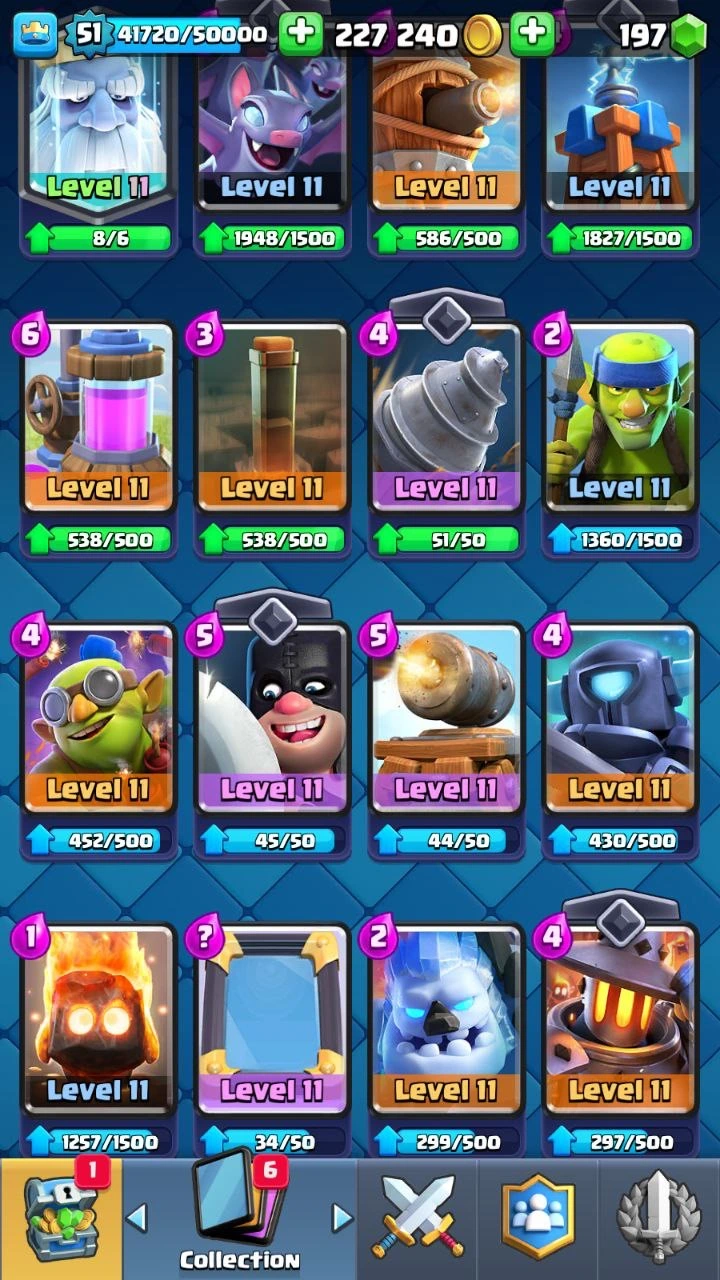Tap the right arrow beside Collection
Image resolution: width=720 pixels, height=1280 pixels.
(342, 1217)
